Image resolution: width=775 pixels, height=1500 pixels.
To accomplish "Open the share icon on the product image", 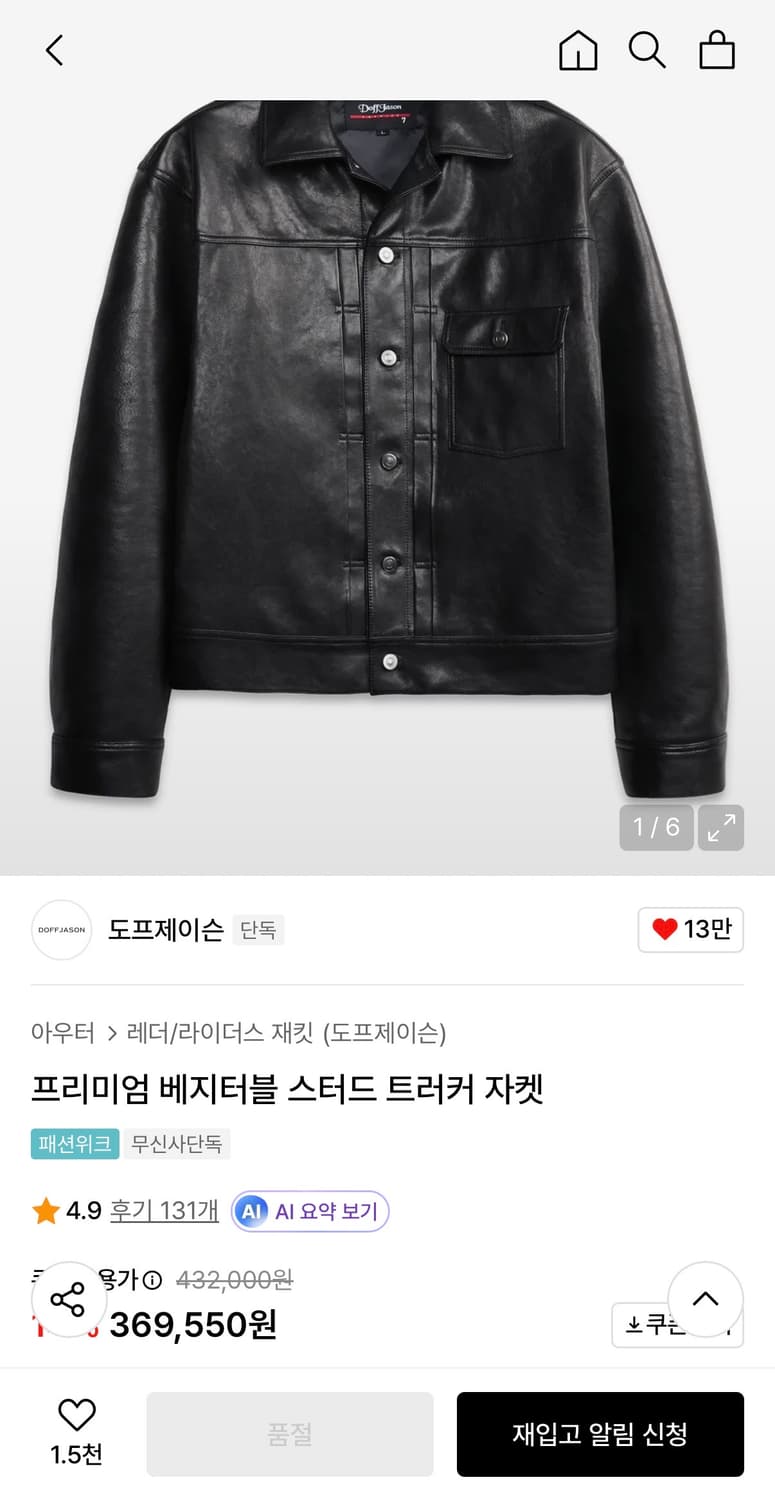I will [68, 1299].
